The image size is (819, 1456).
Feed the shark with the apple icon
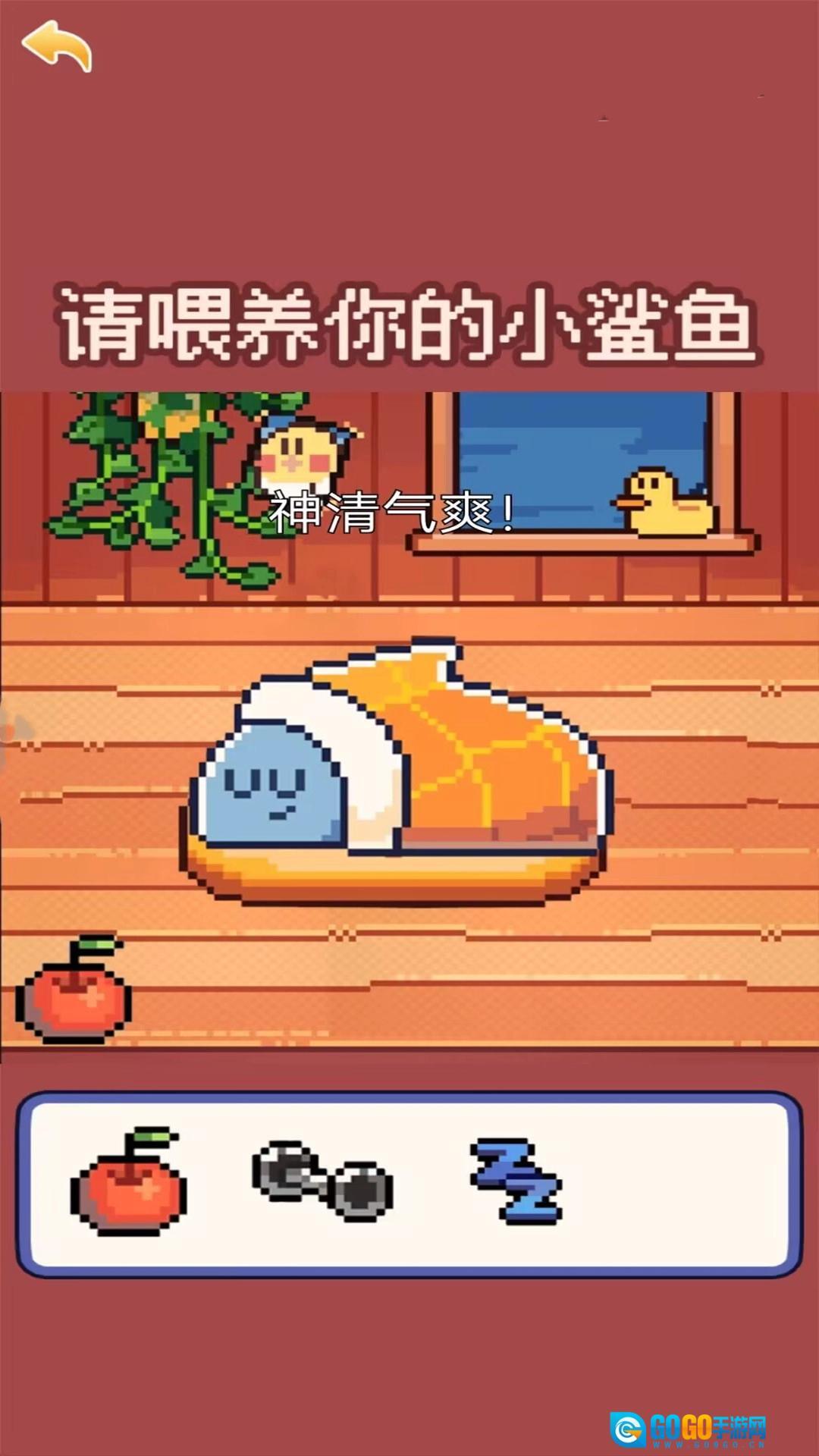tap(129, 1182)
